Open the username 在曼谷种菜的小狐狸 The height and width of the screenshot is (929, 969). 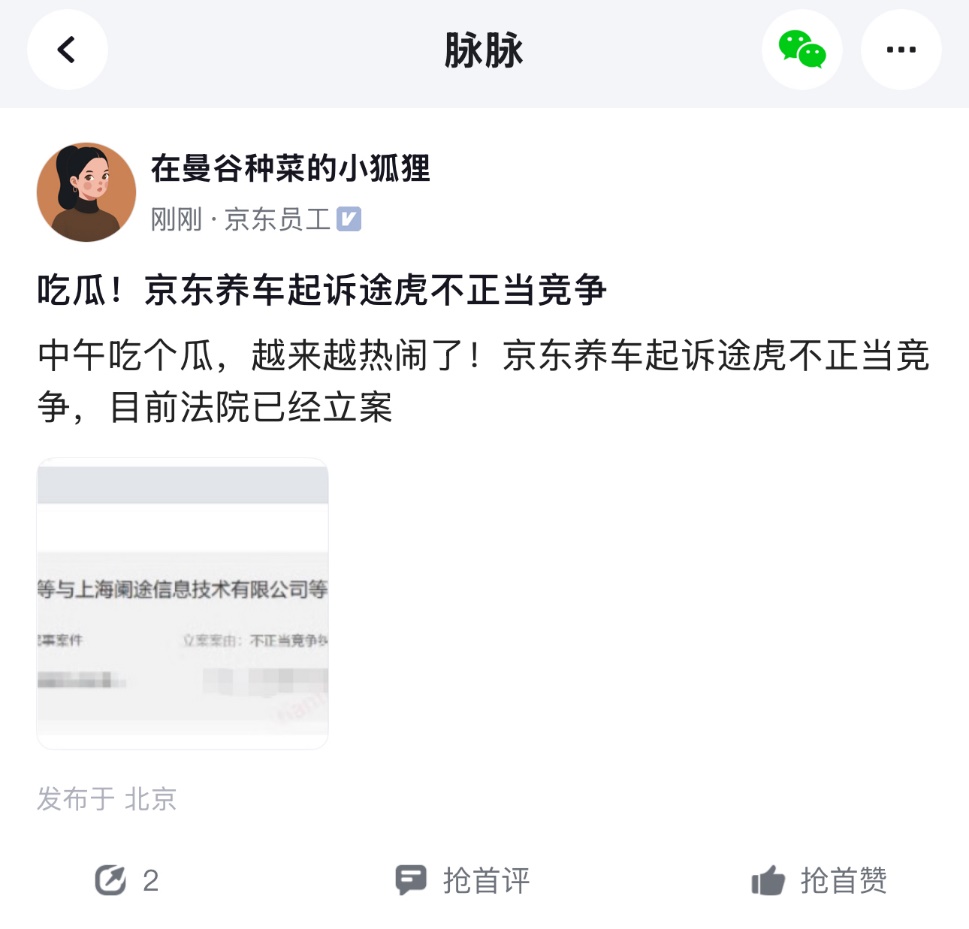coord(290,168)
